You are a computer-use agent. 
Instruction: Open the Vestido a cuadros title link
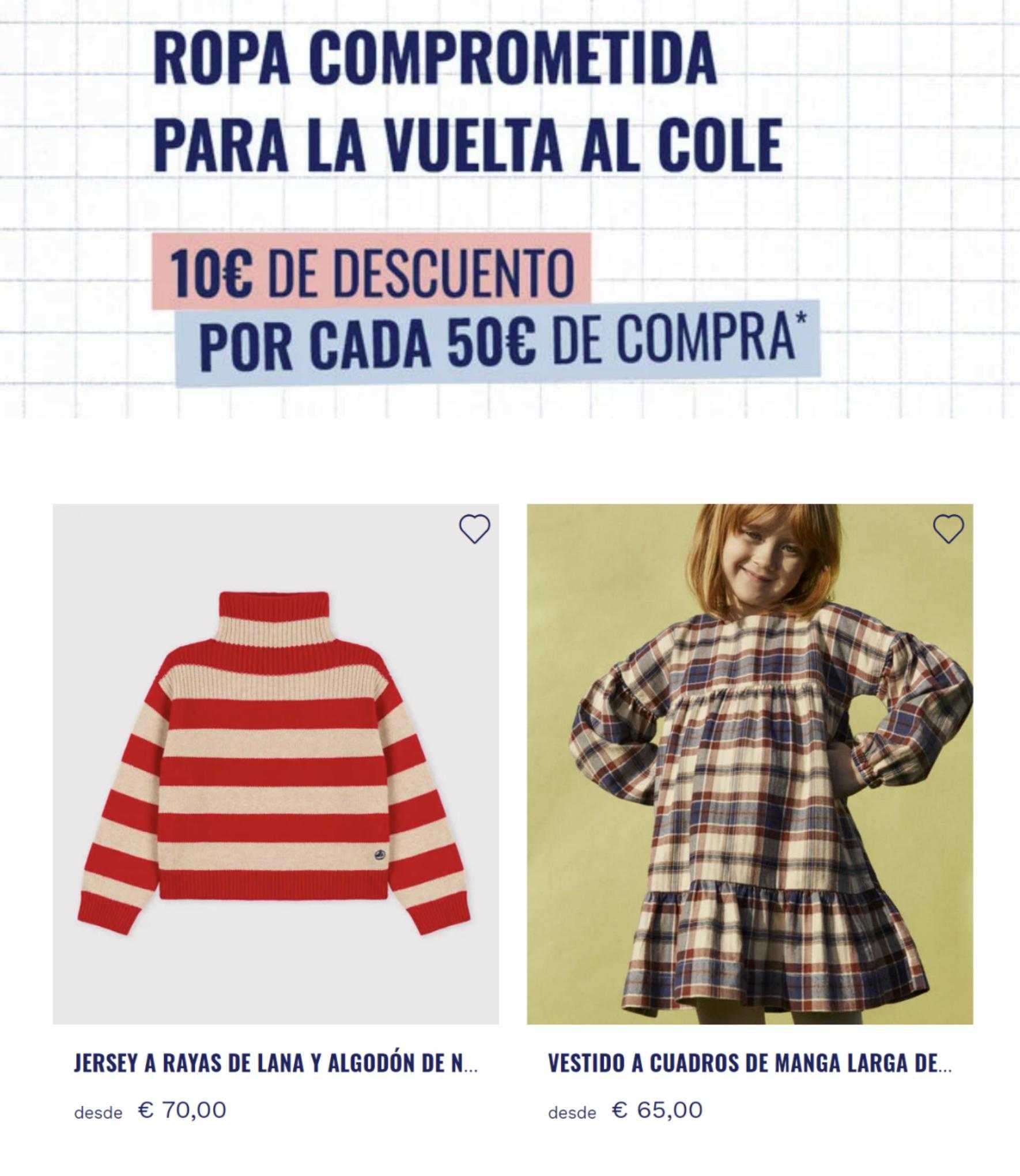coord(750,1064)
